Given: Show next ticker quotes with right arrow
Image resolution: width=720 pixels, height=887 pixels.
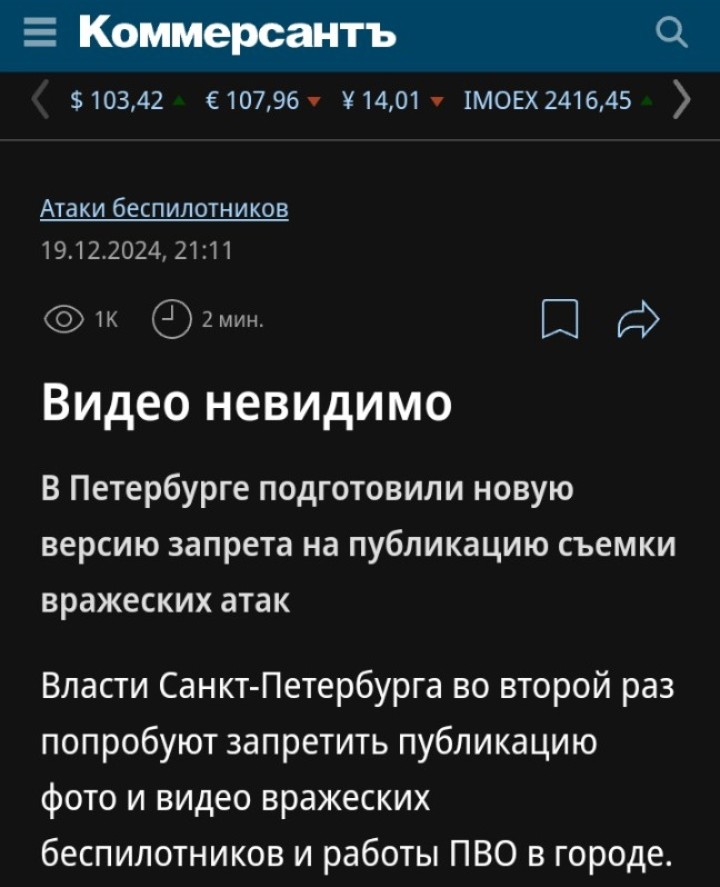Looking at the screenshot, I should 681,100.
